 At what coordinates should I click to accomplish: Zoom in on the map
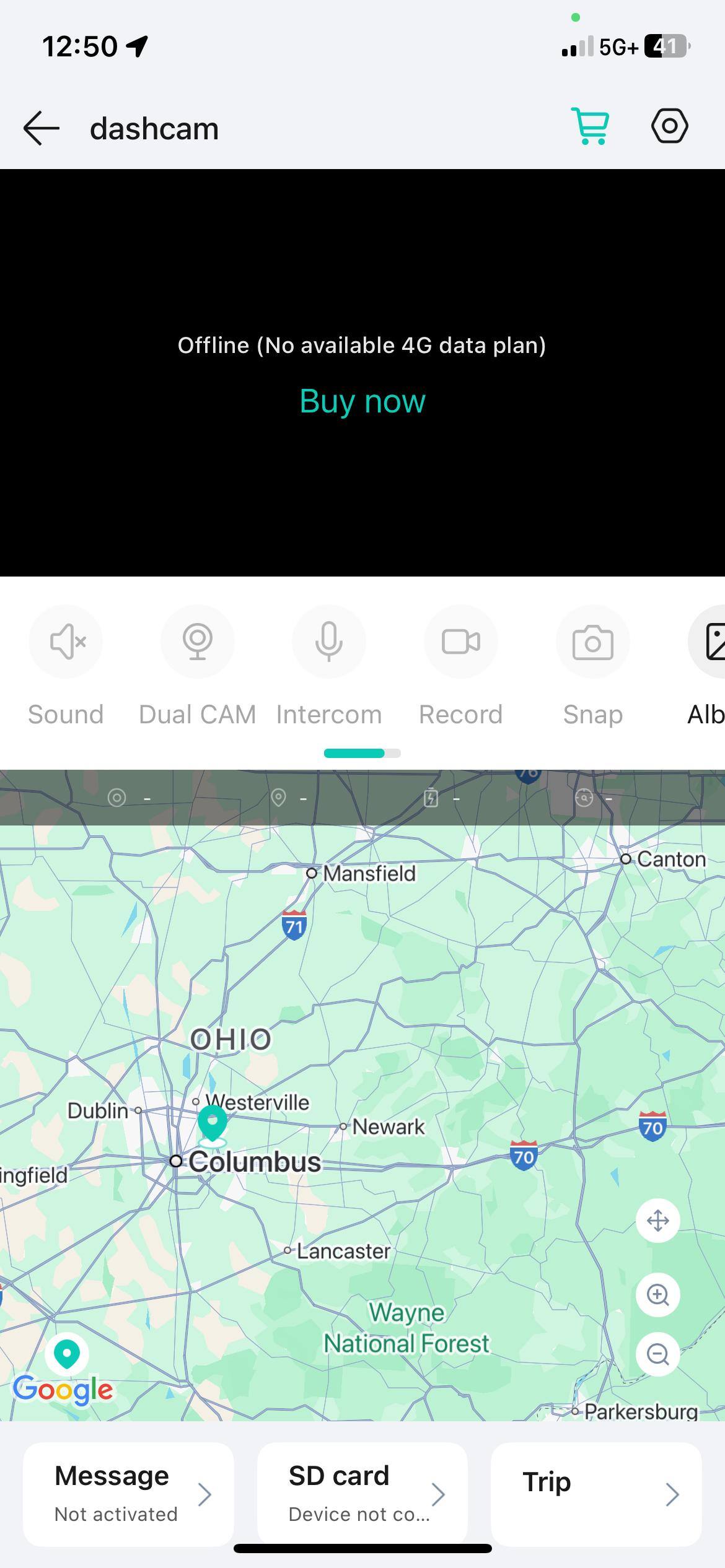click(x=657, y=1295)
